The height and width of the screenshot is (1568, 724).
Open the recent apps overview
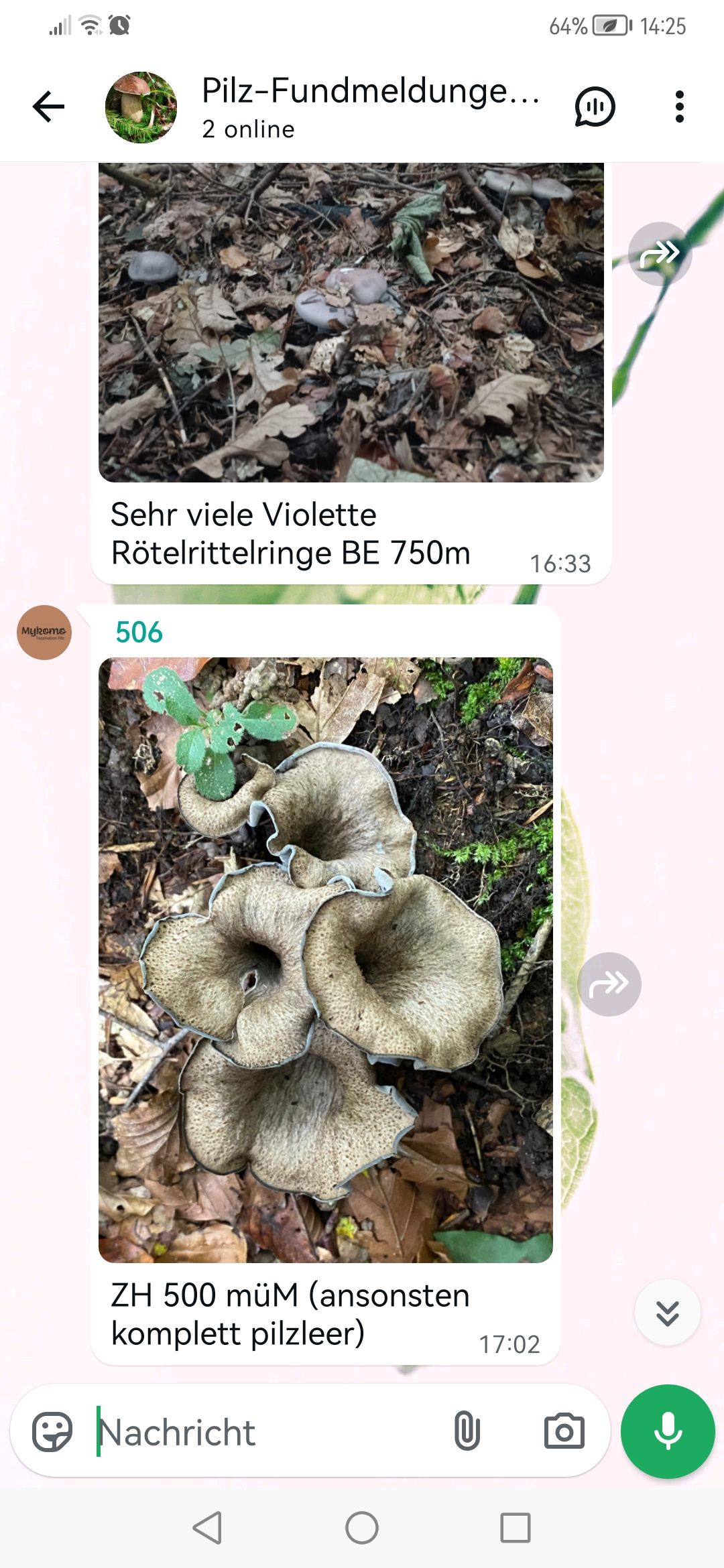[516, 1528]
